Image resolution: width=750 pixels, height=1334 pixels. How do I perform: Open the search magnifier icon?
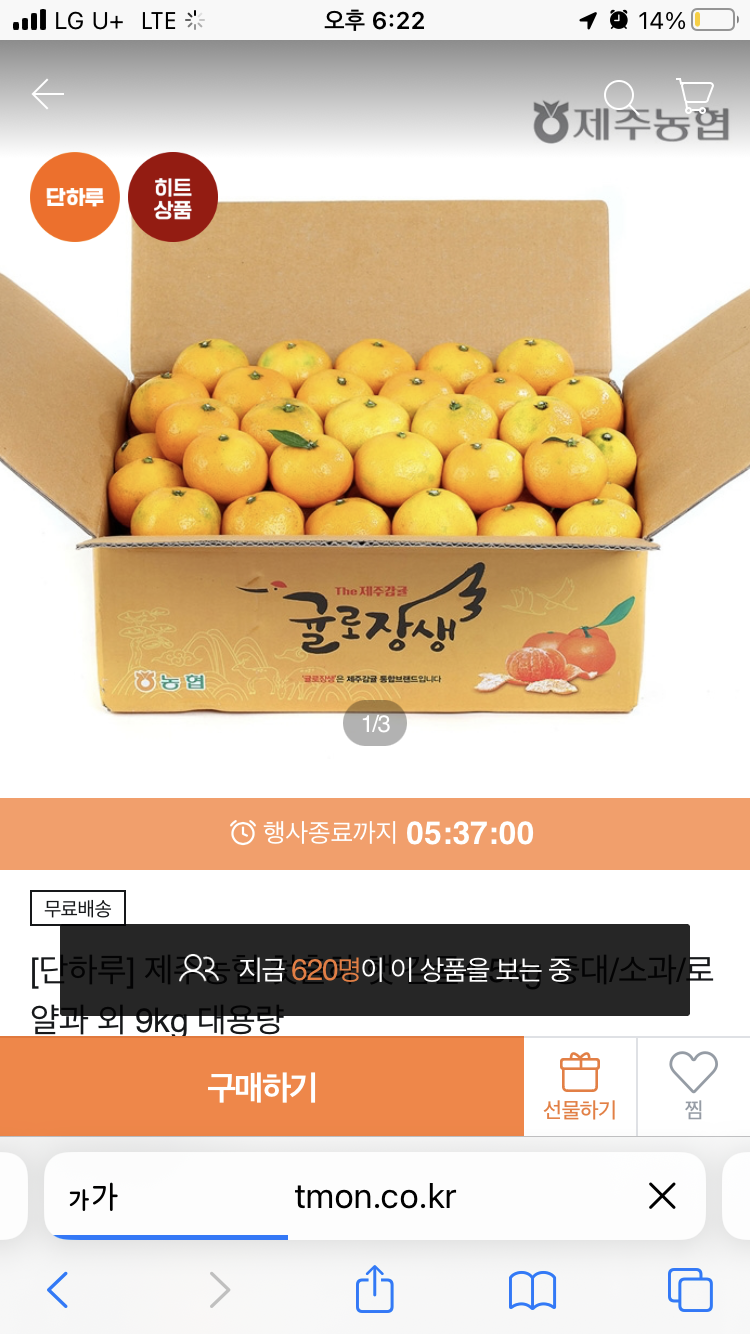tap(621, 98)
